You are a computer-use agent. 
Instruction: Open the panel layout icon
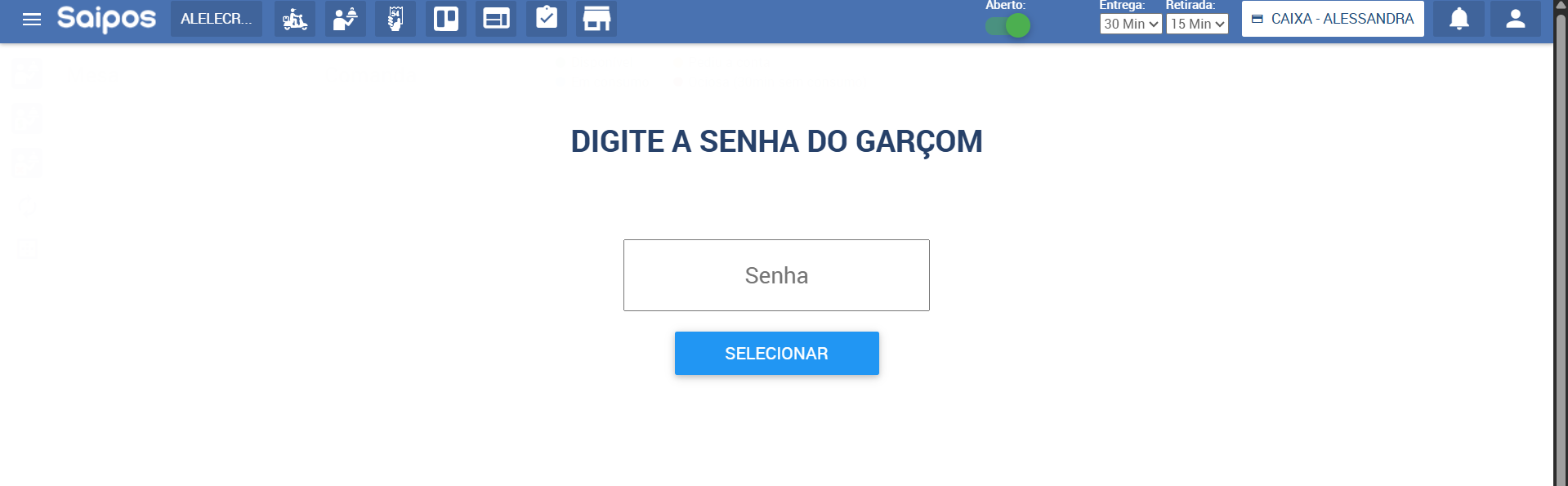tap(496, 19)
